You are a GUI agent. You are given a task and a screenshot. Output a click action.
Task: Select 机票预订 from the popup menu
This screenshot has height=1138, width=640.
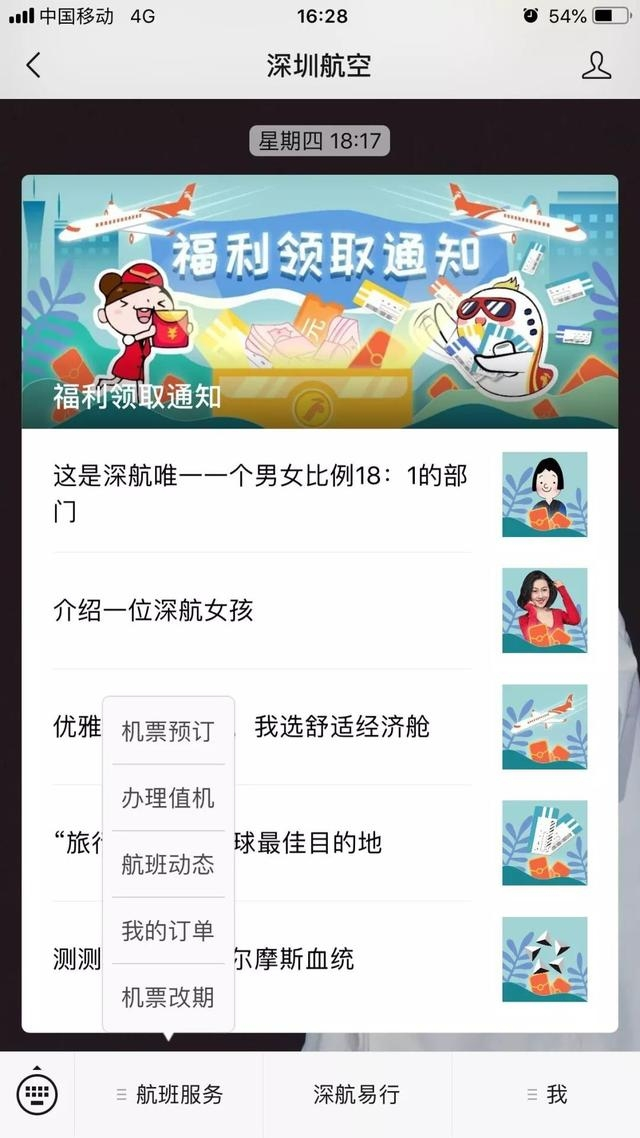(168, 731)
